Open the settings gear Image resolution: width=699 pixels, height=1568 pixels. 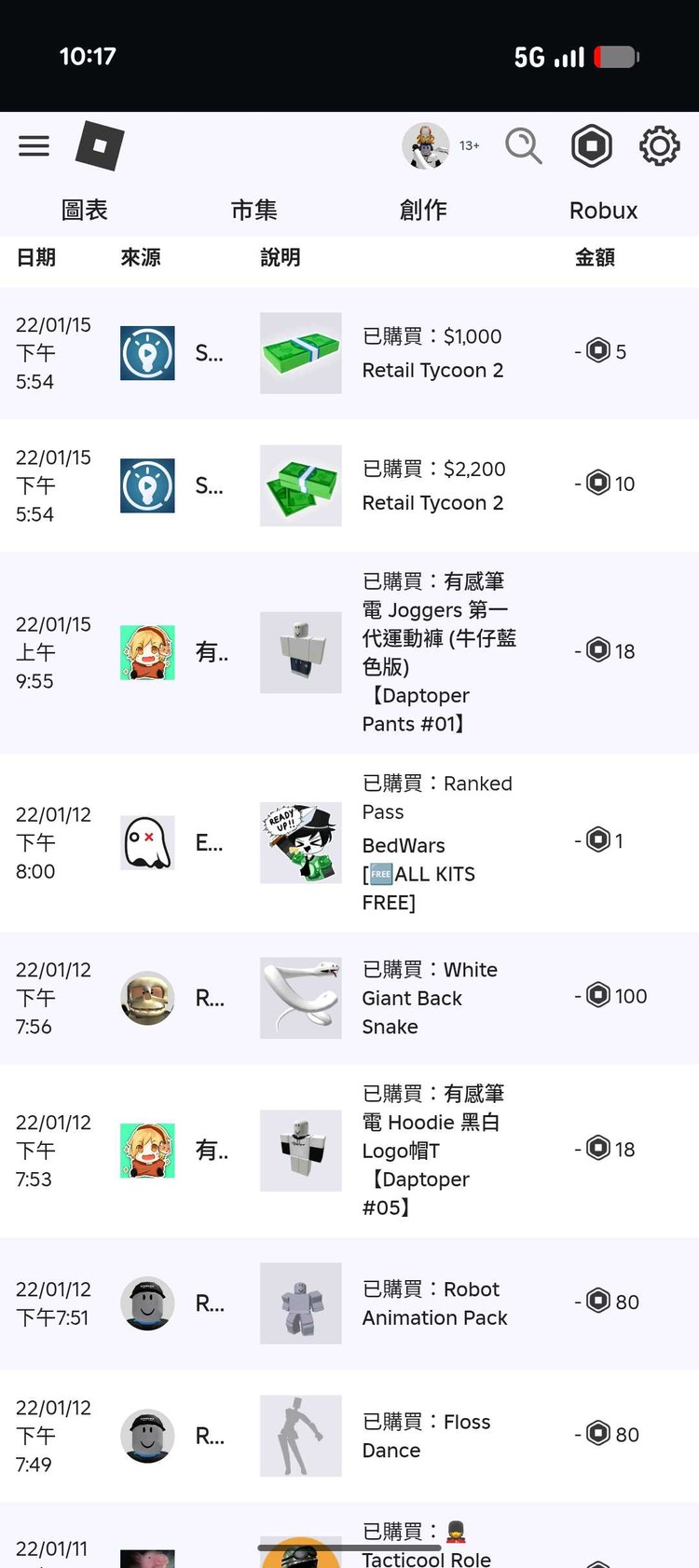[x=659, y=146]
